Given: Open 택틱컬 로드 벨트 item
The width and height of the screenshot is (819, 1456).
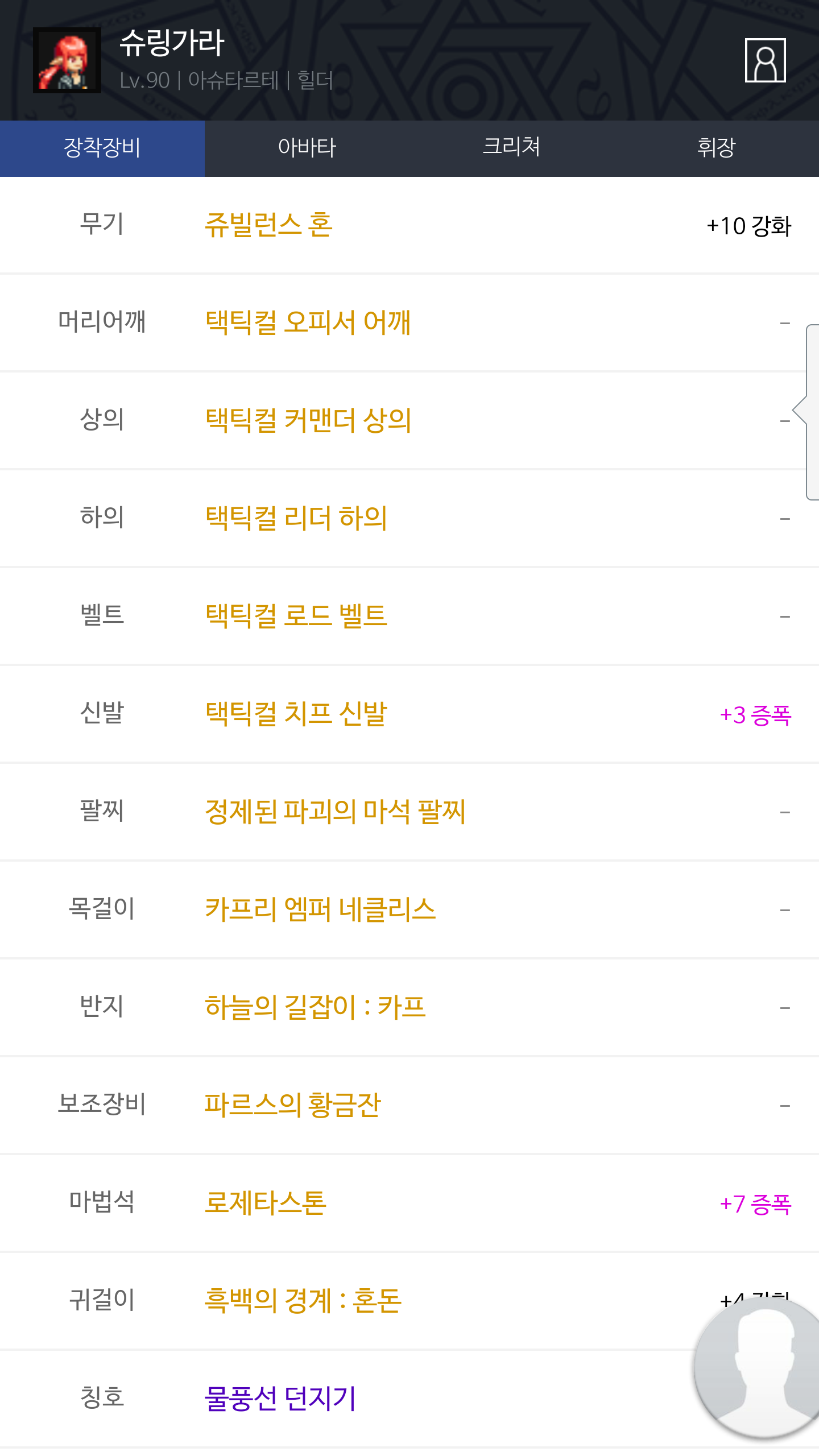Looking at the screenshot, I should 296,616.
